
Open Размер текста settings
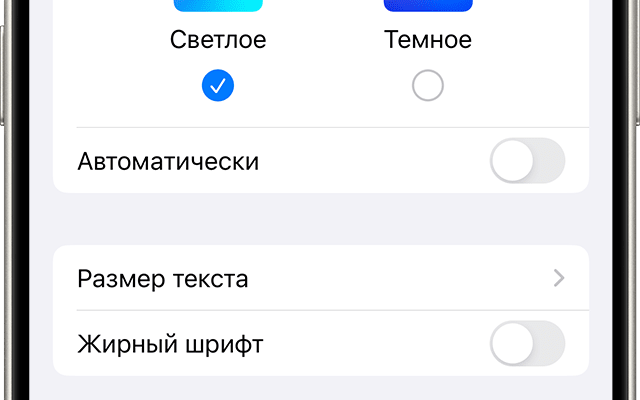(320, 278)
